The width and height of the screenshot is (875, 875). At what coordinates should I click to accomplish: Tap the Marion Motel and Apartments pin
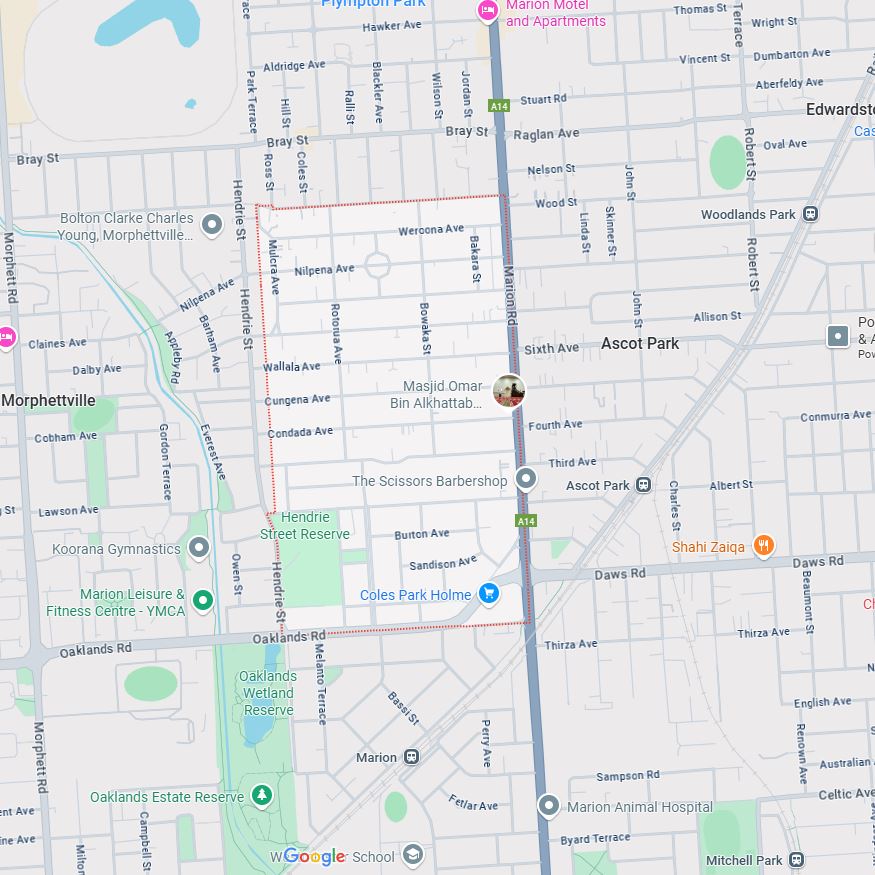click(x=487, y=11)
